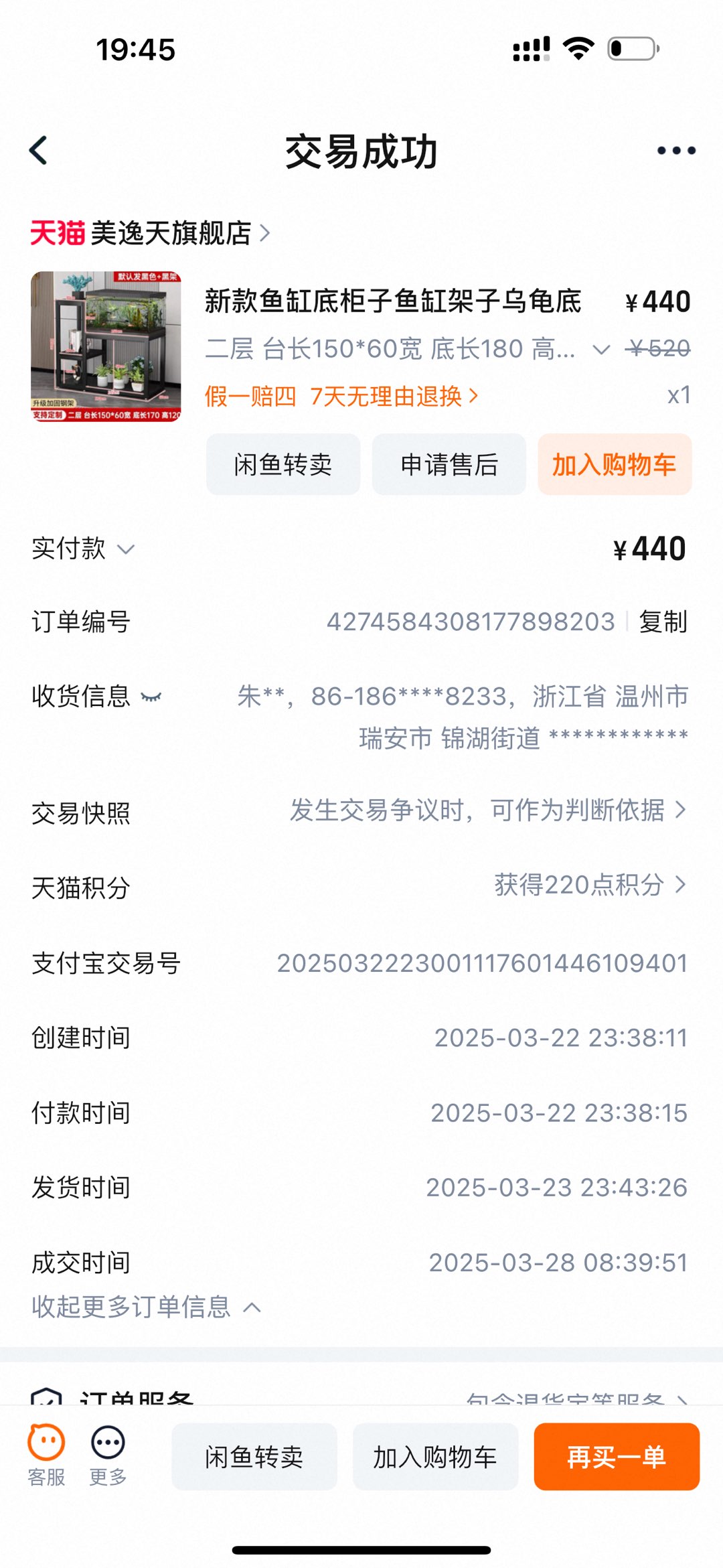Tap 加入购物车 in the bottom bar

(435, 1457)
